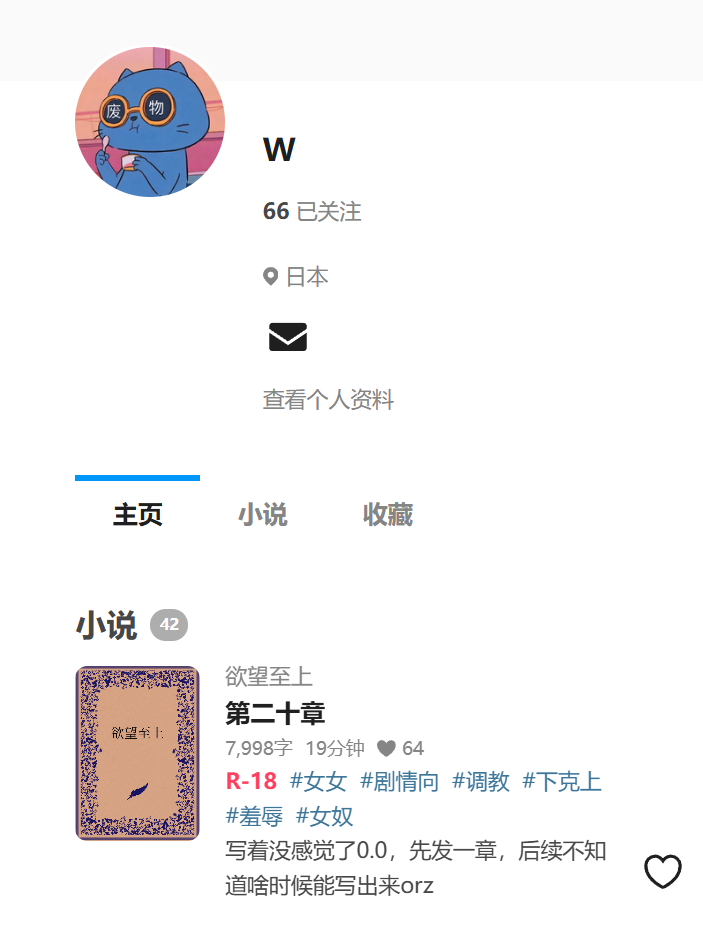Open the 欲望至上 novel cover
703x929 pixels.
point(138,753)
